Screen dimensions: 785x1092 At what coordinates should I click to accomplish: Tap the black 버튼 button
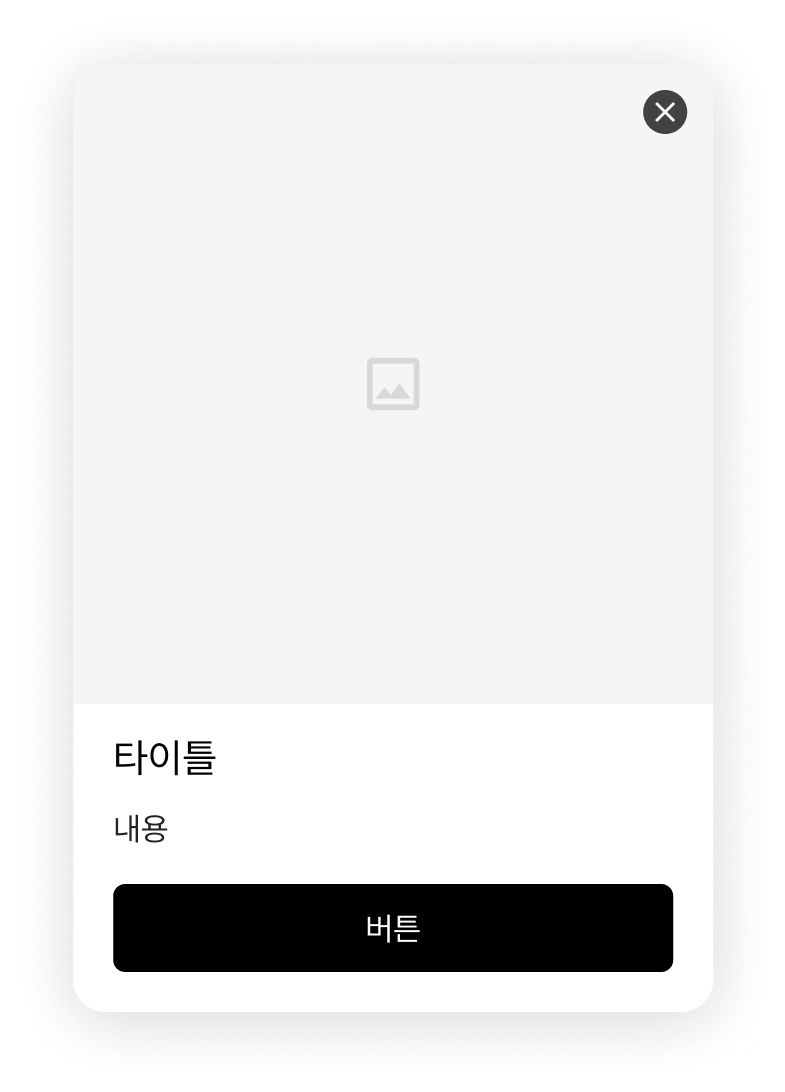coord(393,928)
